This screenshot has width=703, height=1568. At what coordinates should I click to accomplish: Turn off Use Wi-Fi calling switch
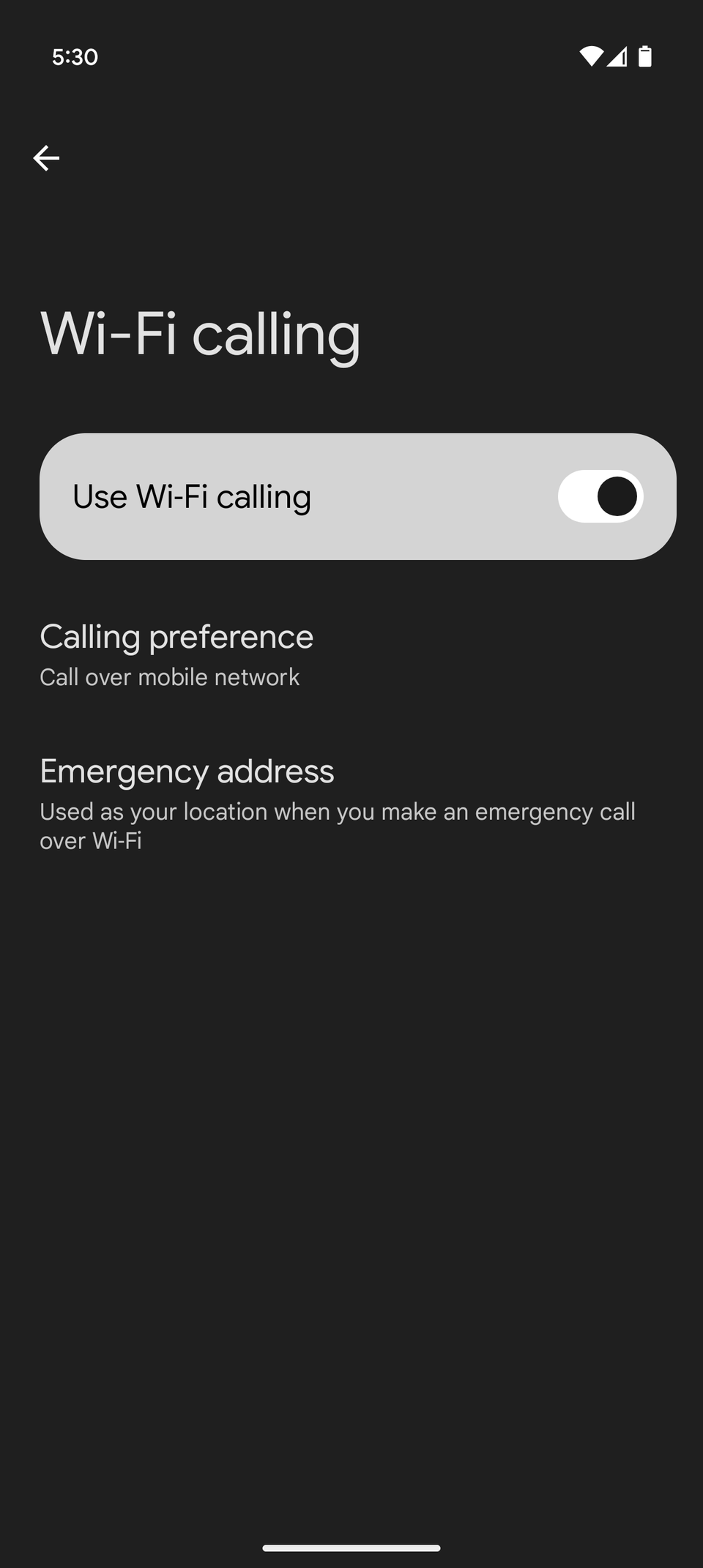point(600,496)
